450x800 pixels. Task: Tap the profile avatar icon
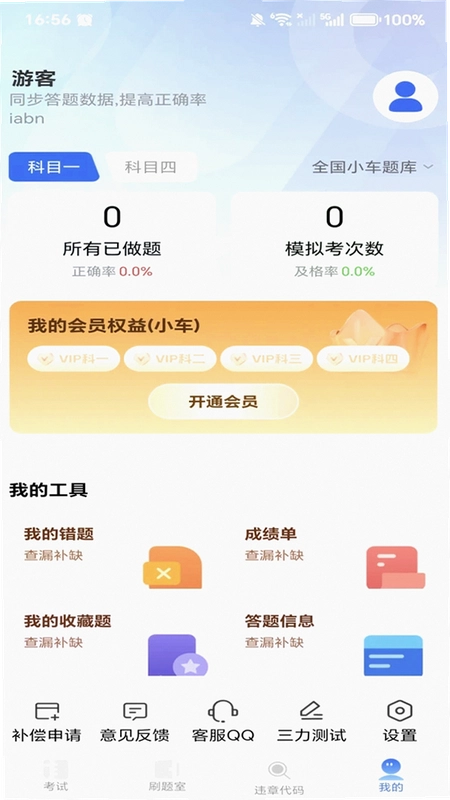[x=405, y=96]
